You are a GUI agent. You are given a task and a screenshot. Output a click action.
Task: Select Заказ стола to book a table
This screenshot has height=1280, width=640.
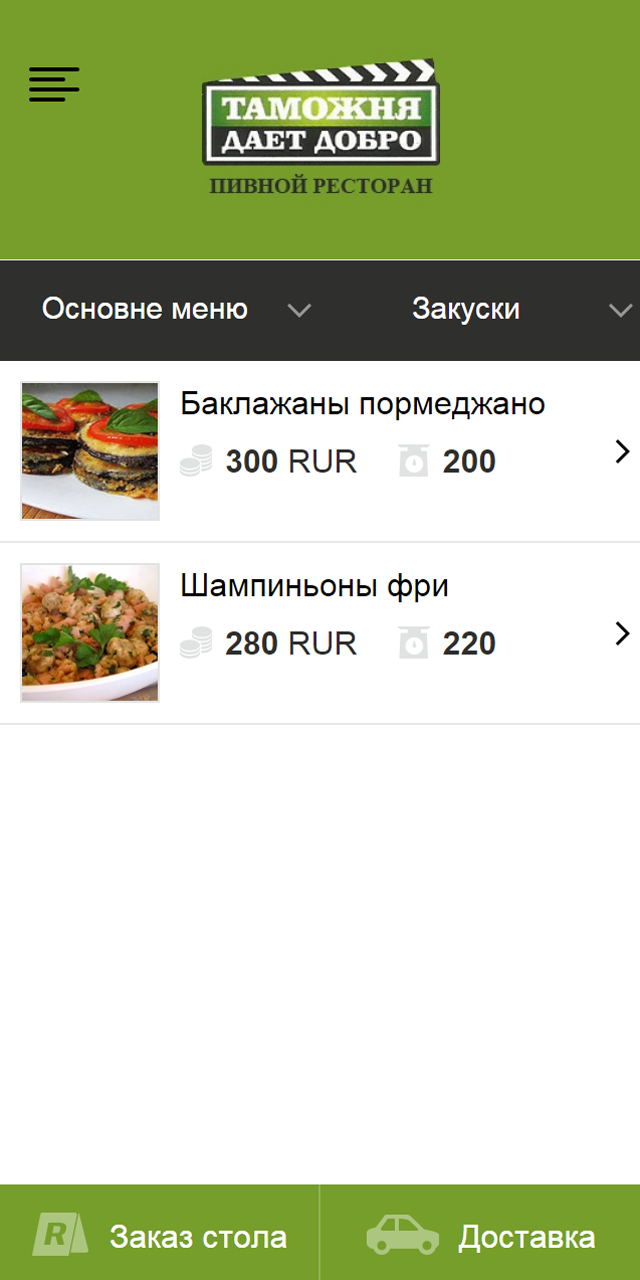pos(160,1236)
